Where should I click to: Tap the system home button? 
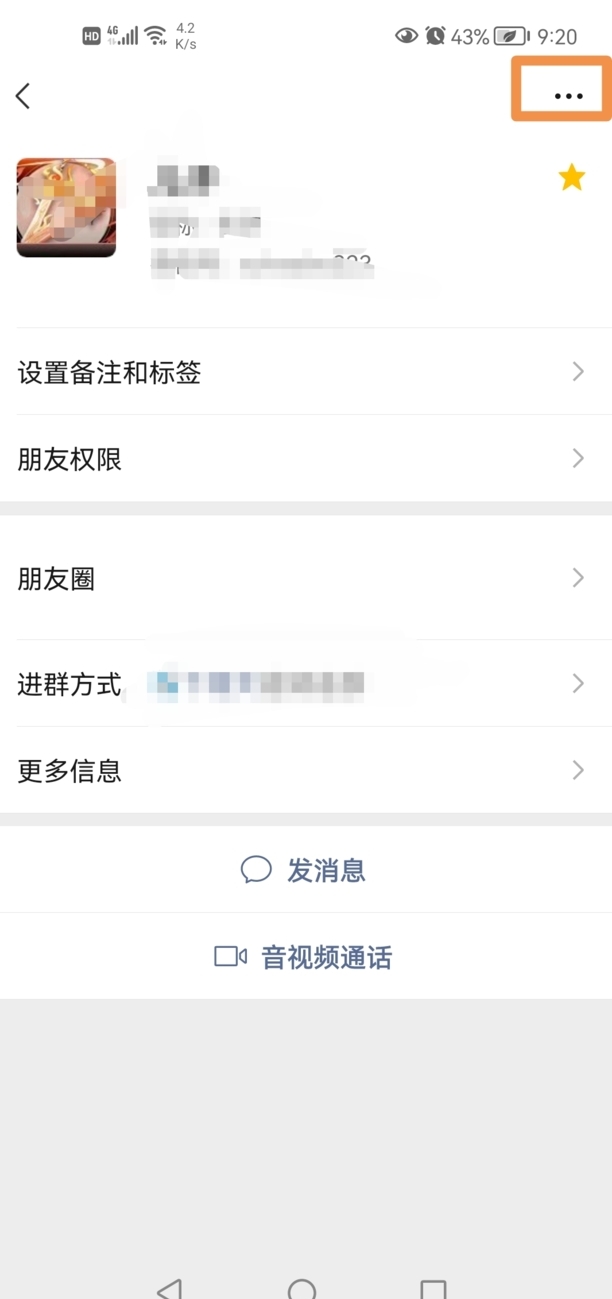point(302,1288)
